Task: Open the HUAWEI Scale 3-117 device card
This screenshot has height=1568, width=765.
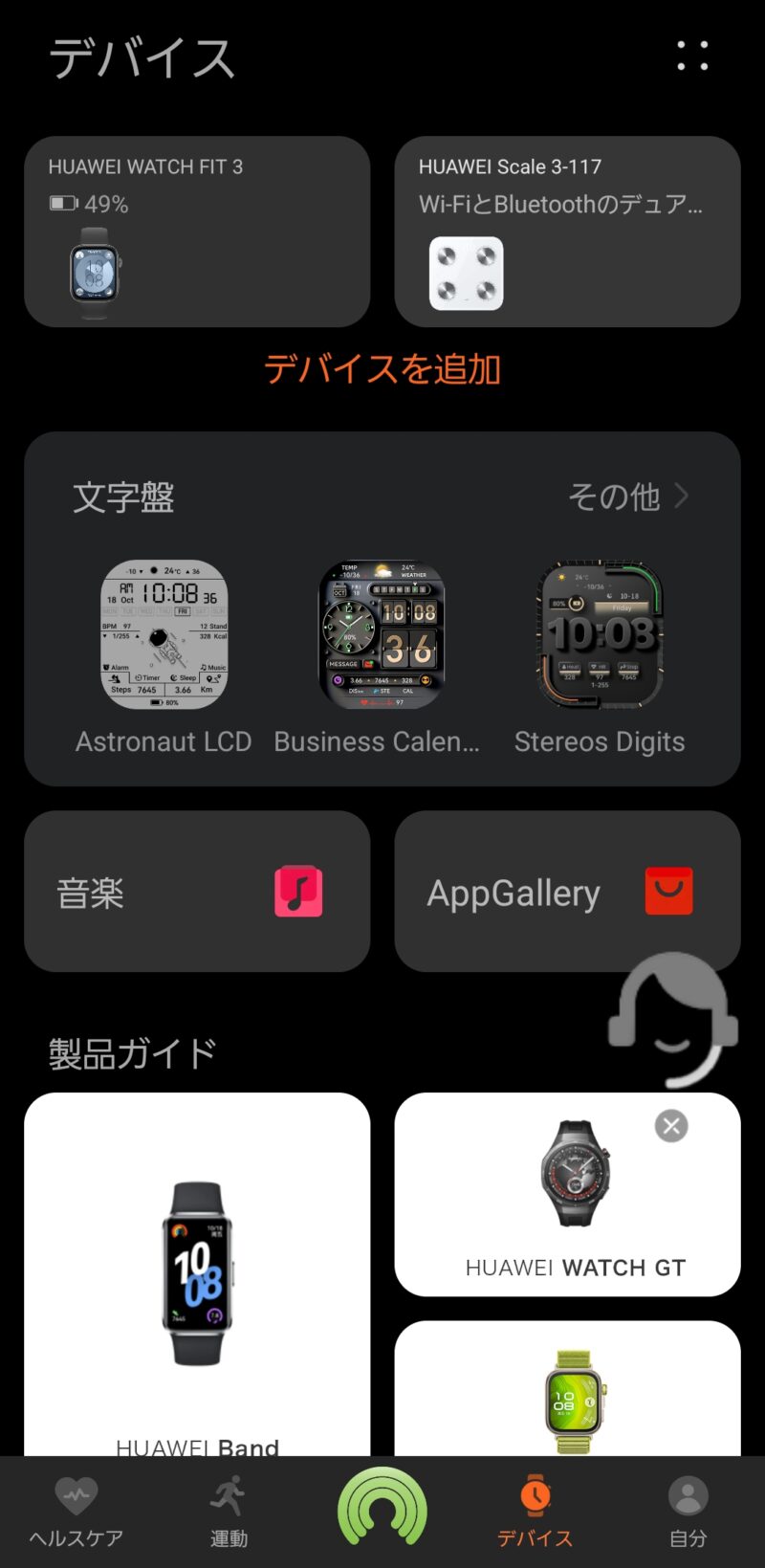Action: coord(567,232)
